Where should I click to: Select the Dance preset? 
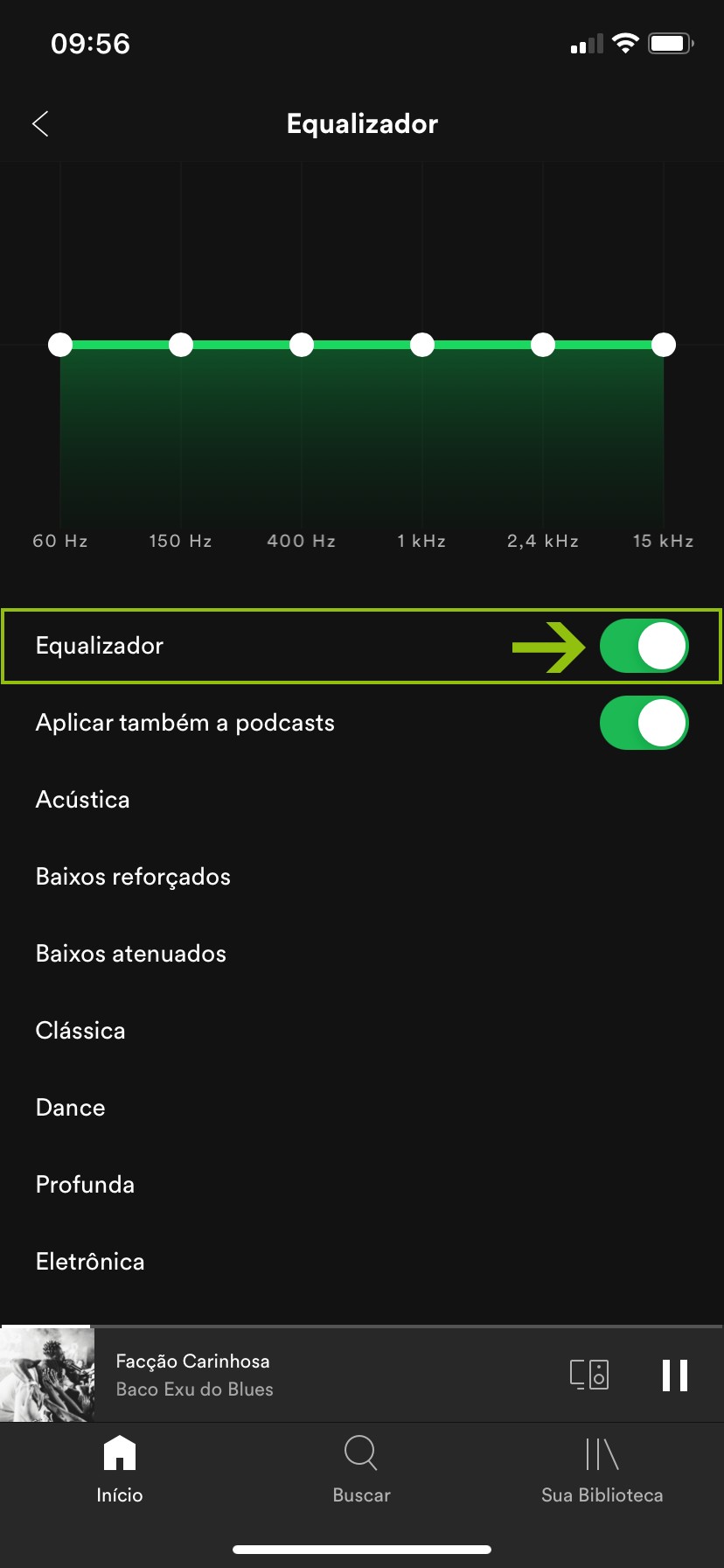[71, 1108]
